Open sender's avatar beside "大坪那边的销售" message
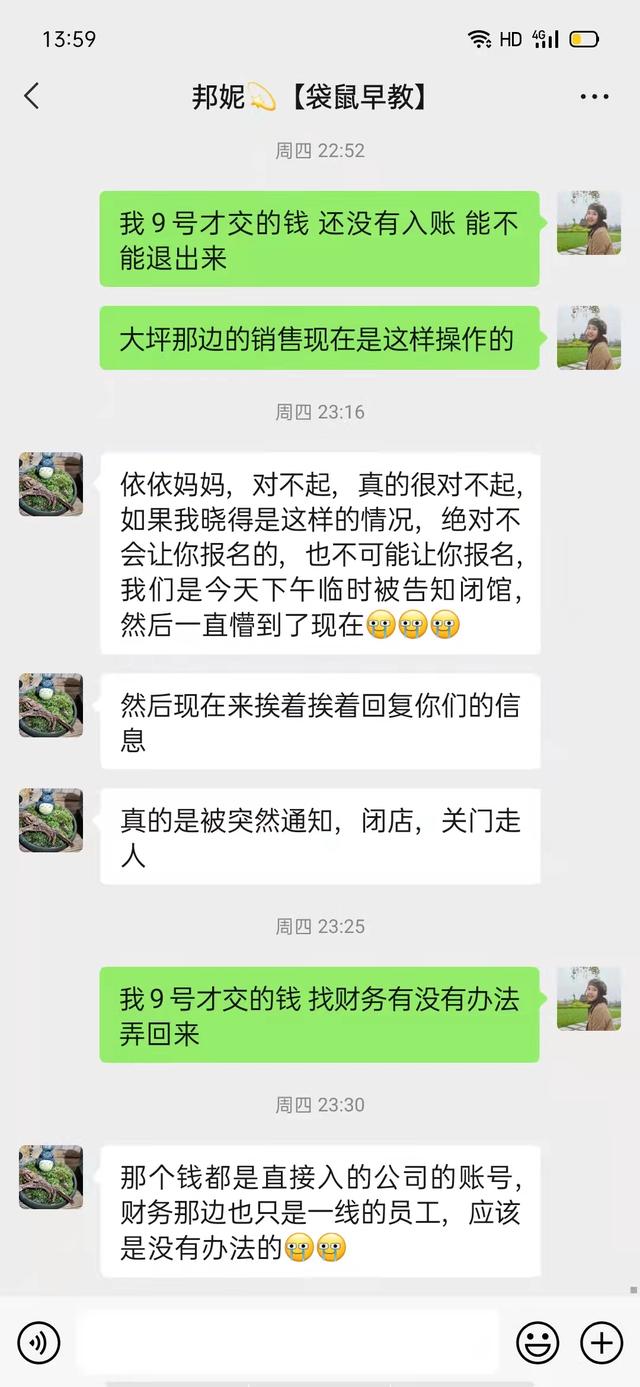This screenshot has width=640, height=1387. pos(589,338)
